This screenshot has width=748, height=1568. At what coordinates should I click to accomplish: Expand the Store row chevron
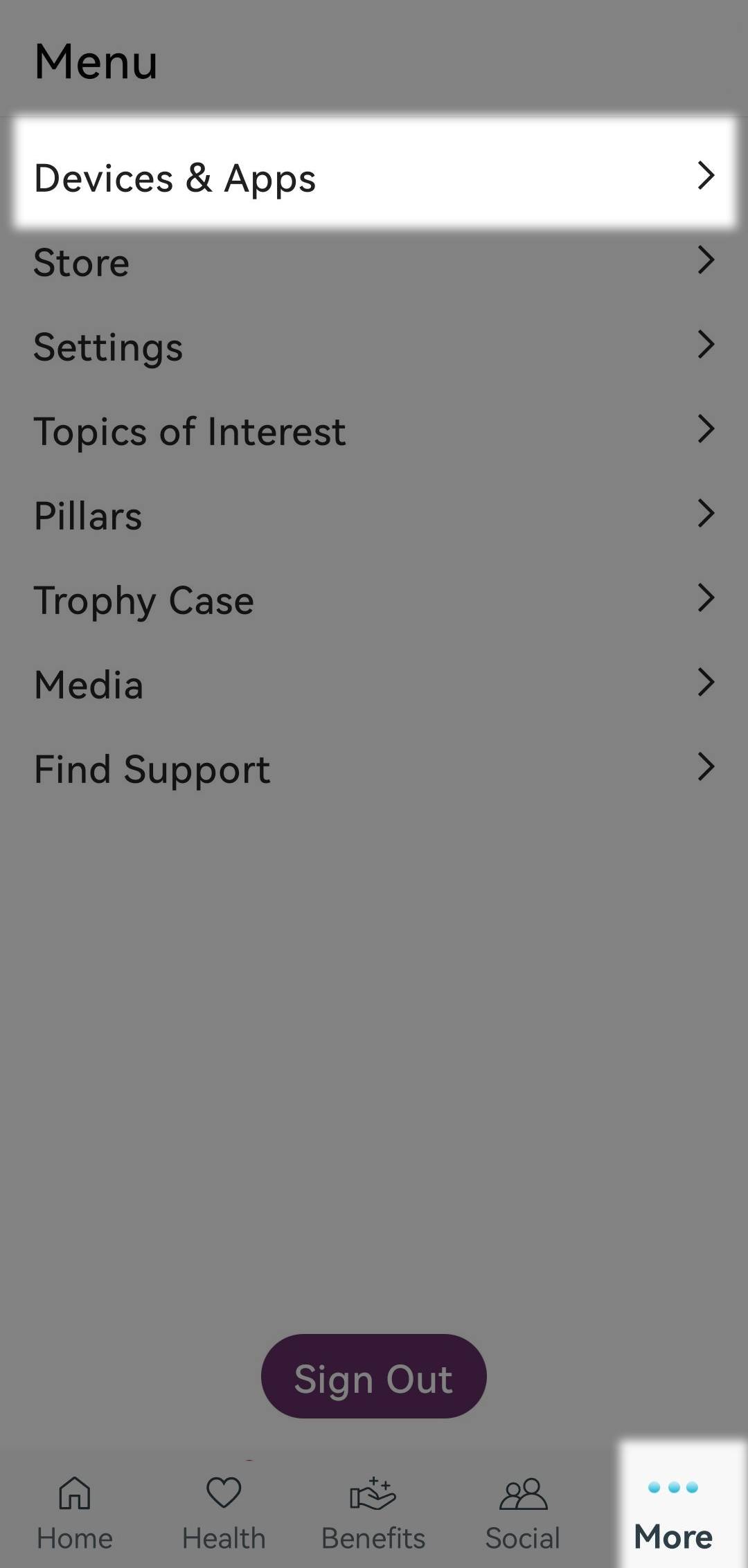pyautogui.click(x=707, y=261)
